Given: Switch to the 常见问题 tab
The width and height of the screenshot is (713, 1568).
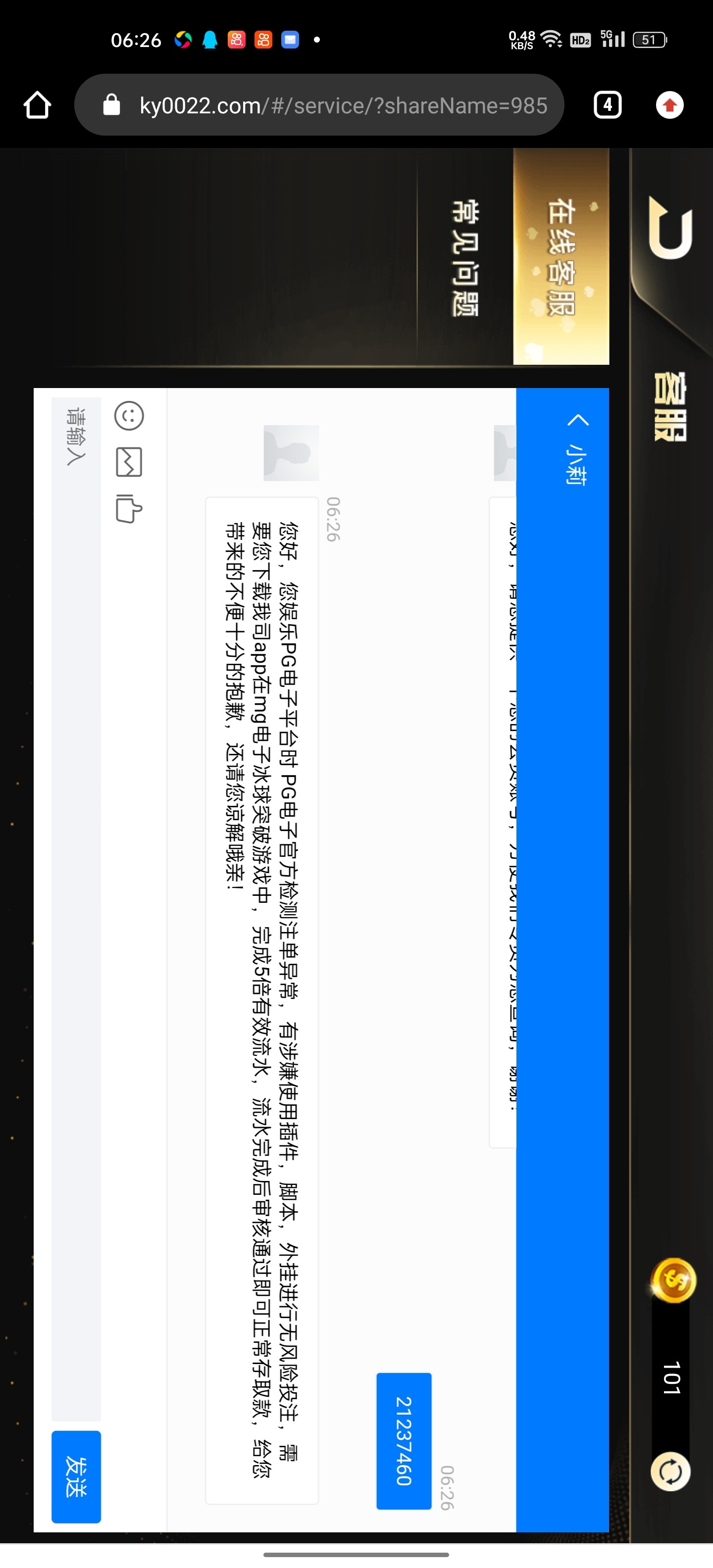Looking at the screenshot, I should (466, 257).
